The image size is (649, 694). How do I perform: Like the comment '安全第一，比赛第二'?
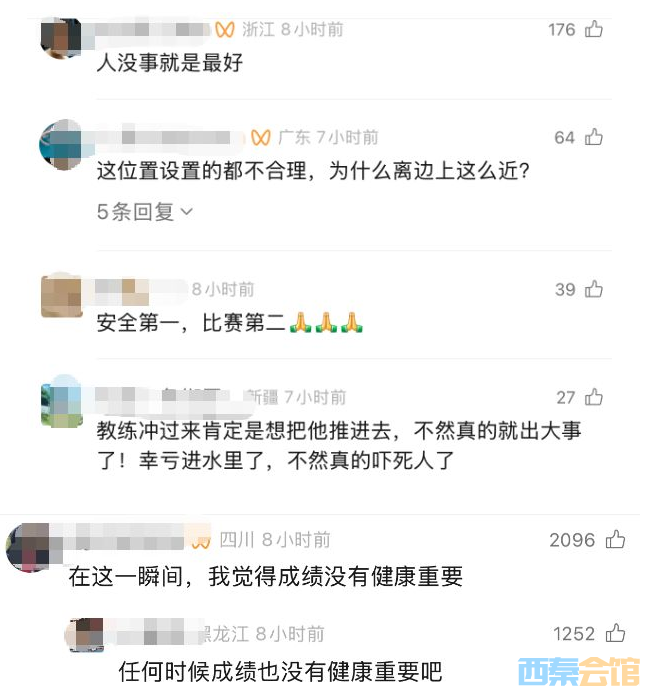click(x=594, y=289)
